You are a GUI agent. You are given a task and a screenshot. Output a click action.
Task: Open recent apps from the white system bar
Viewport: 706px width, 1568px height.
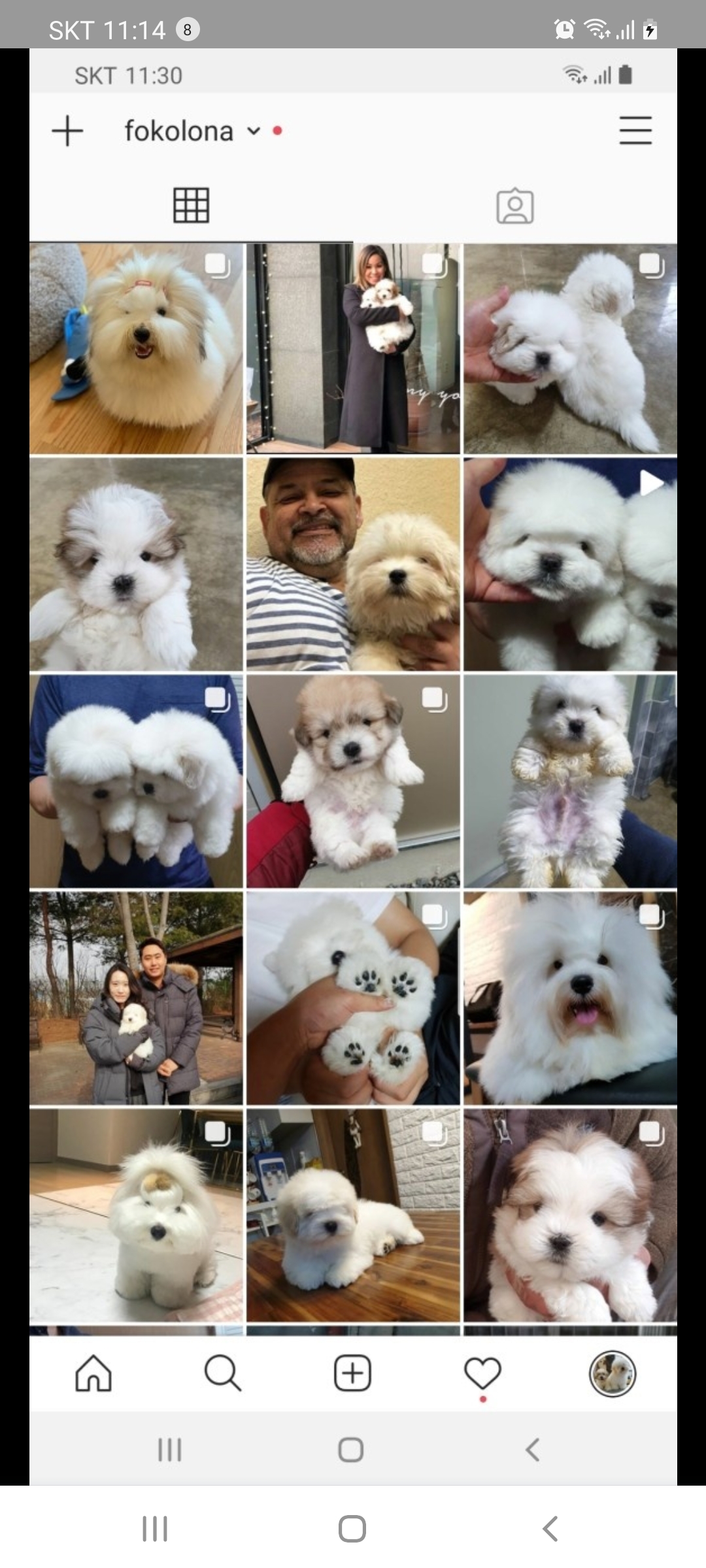[x=155, y=1529]
